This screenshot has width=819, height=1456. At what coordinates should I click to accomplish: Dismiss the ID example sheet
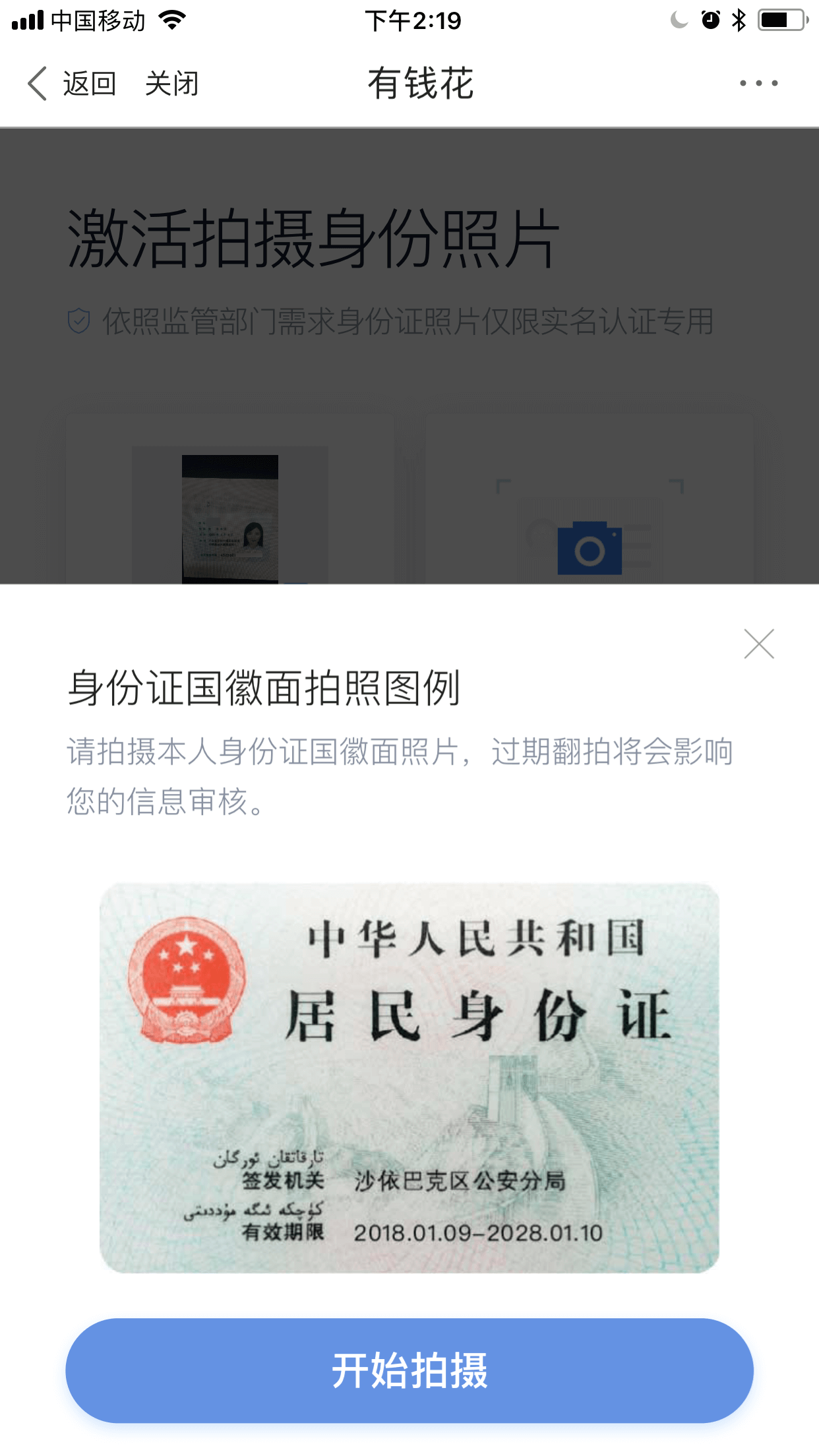758,644
